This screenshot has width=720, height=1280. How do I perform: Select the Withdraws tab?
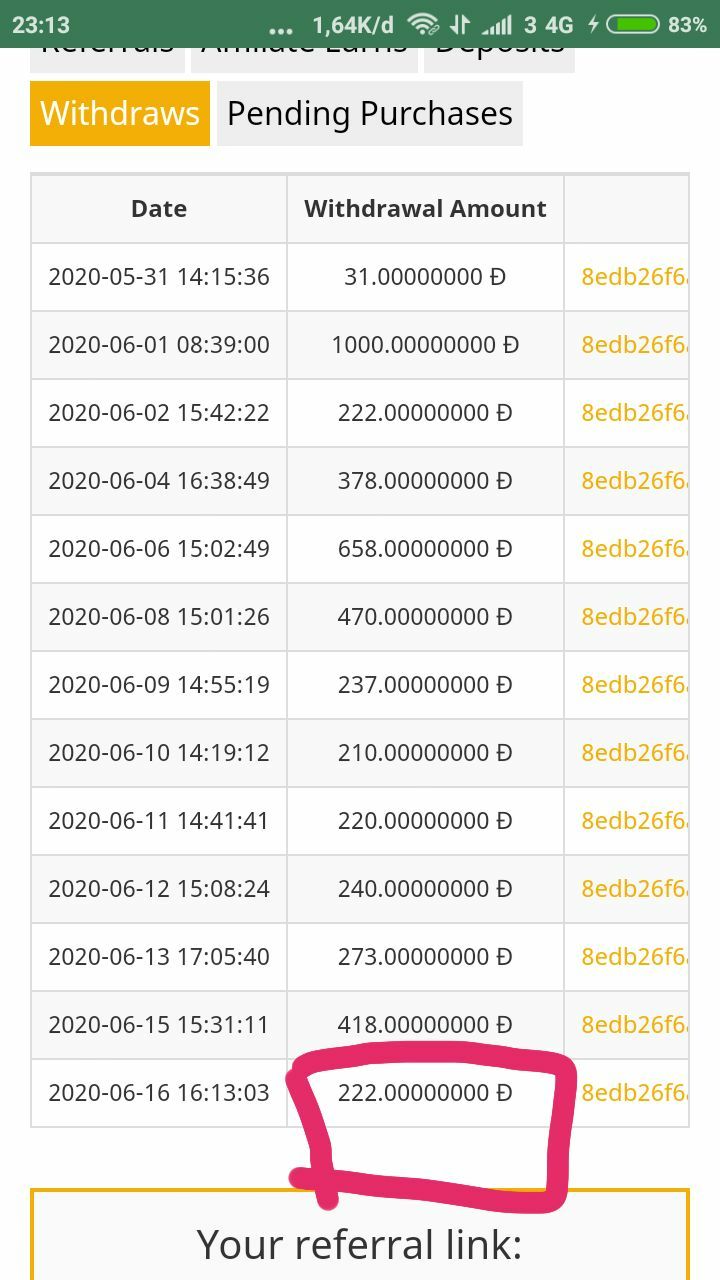120,113
